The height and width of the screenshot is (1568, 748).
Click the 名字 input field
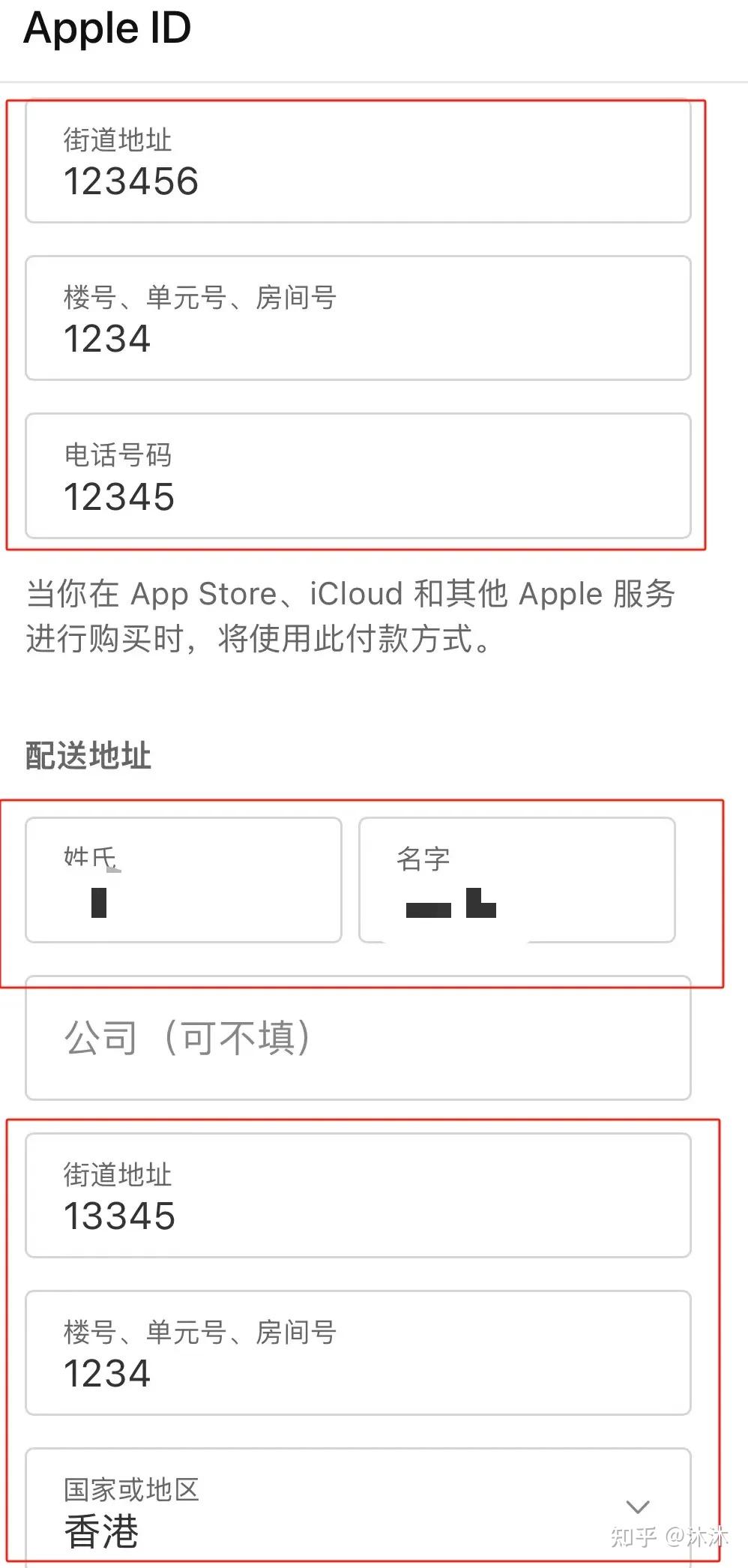point(519,881)
